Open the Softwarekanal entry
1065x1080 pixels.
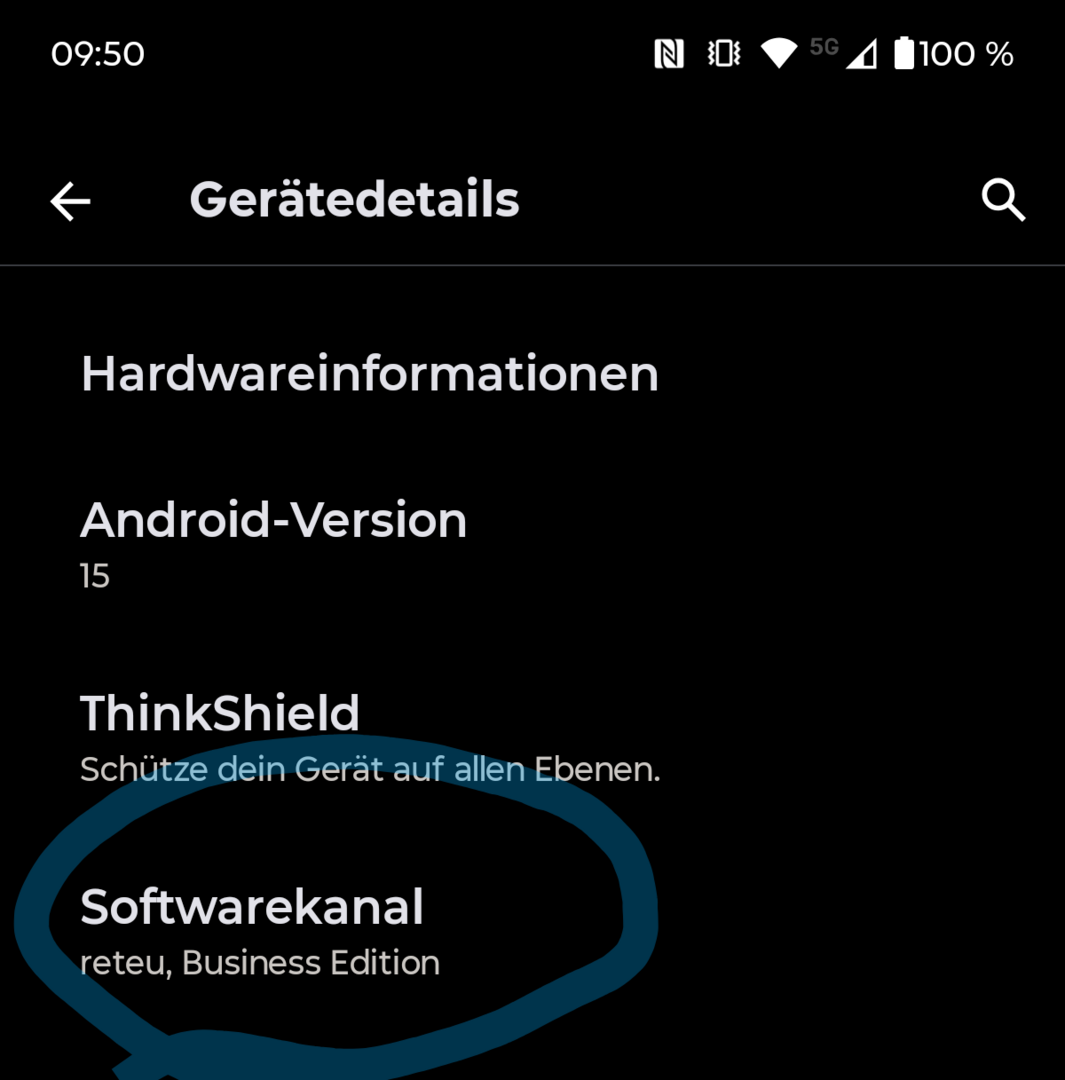[259, 930]
